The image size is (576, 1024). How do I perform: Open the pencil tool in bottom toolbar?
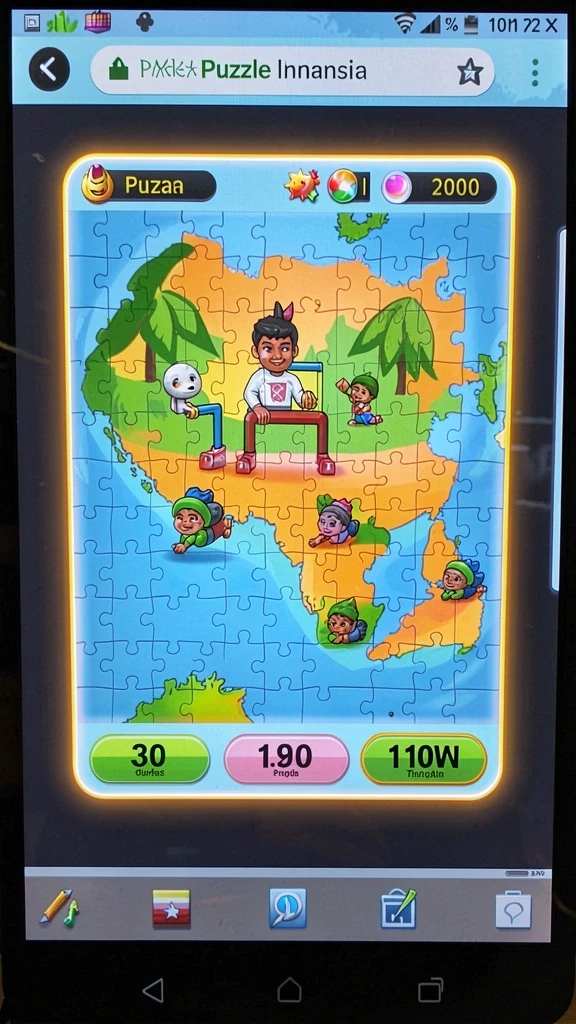(x=59, y=908)
